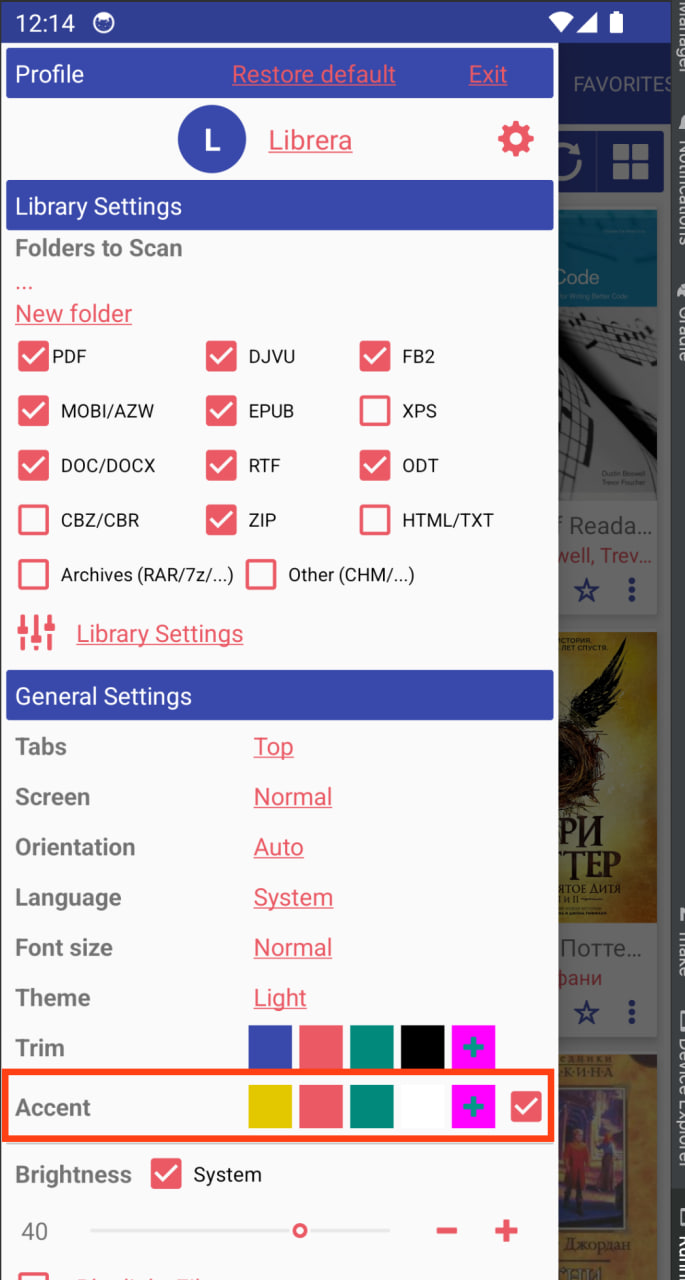Viewport: 685px width, 1280px height.
Task: Open the profile settings gear icon
Action: (x=515, y=140)
